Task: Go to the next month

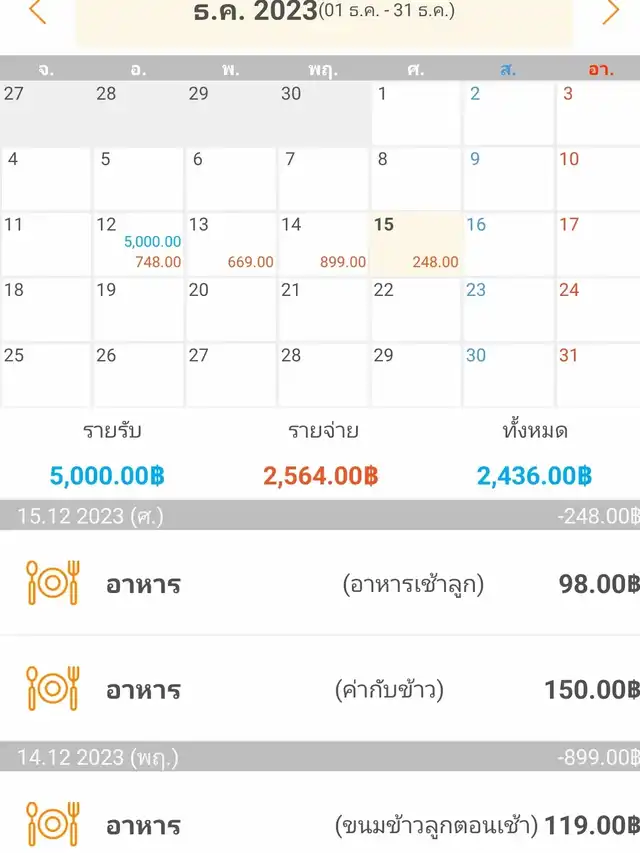Action: point(610,12)
